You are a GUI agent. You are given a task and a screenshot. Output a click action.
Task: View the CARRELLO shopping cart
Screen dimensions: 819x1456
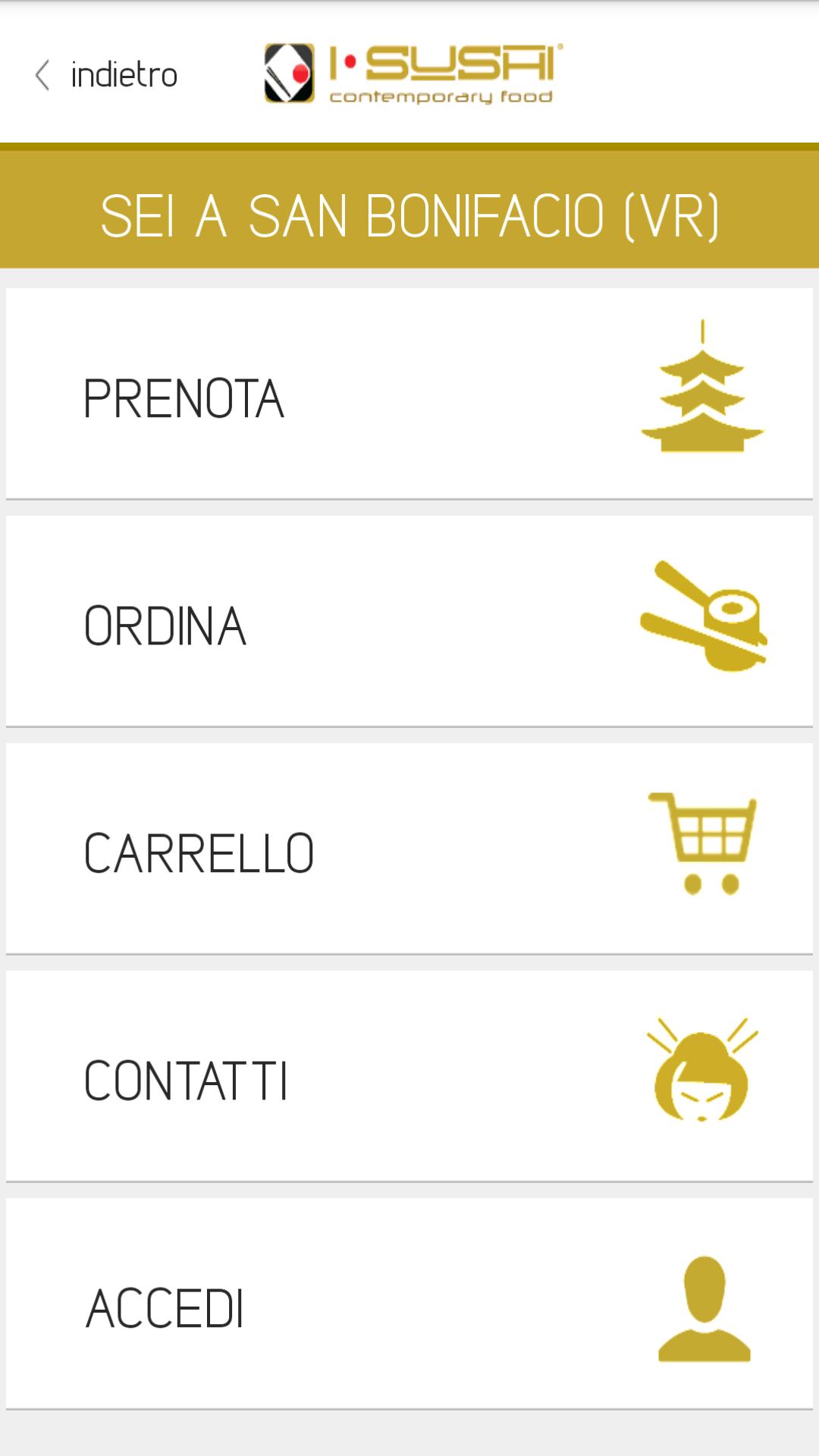(x=409, y=849)
